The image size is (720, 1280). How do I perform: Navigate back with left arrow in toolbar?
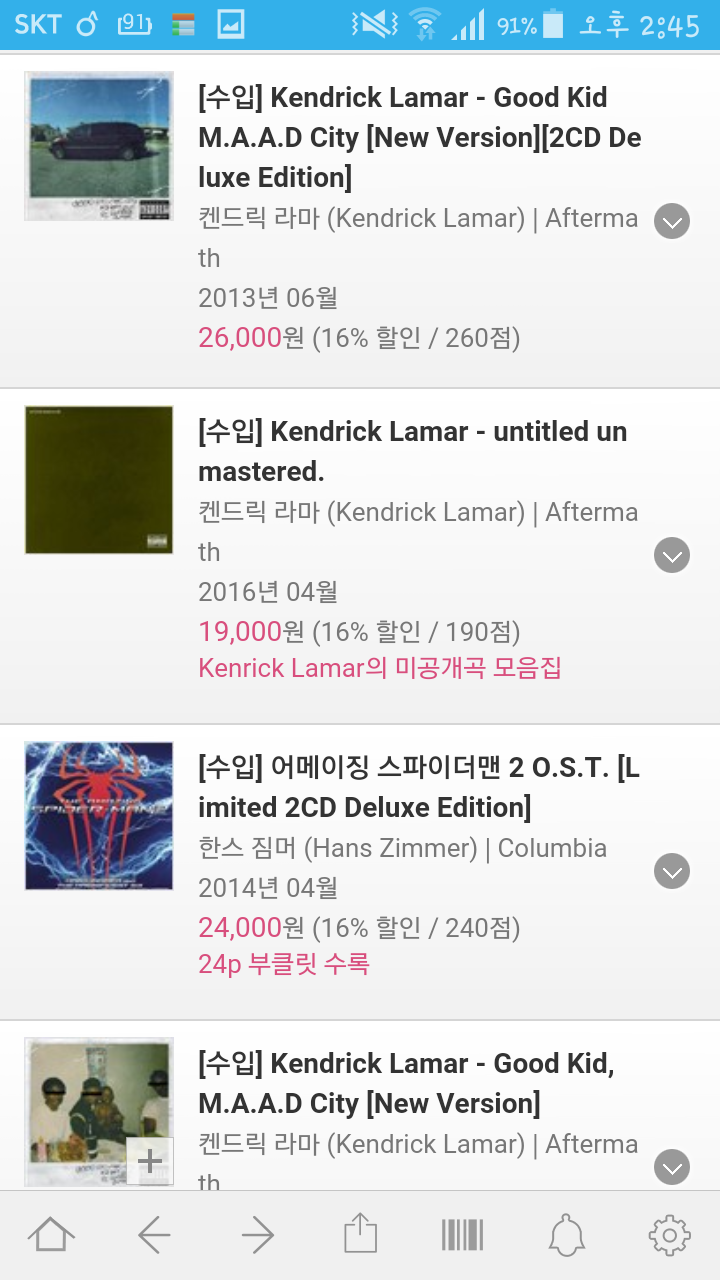coord(154,1236)
